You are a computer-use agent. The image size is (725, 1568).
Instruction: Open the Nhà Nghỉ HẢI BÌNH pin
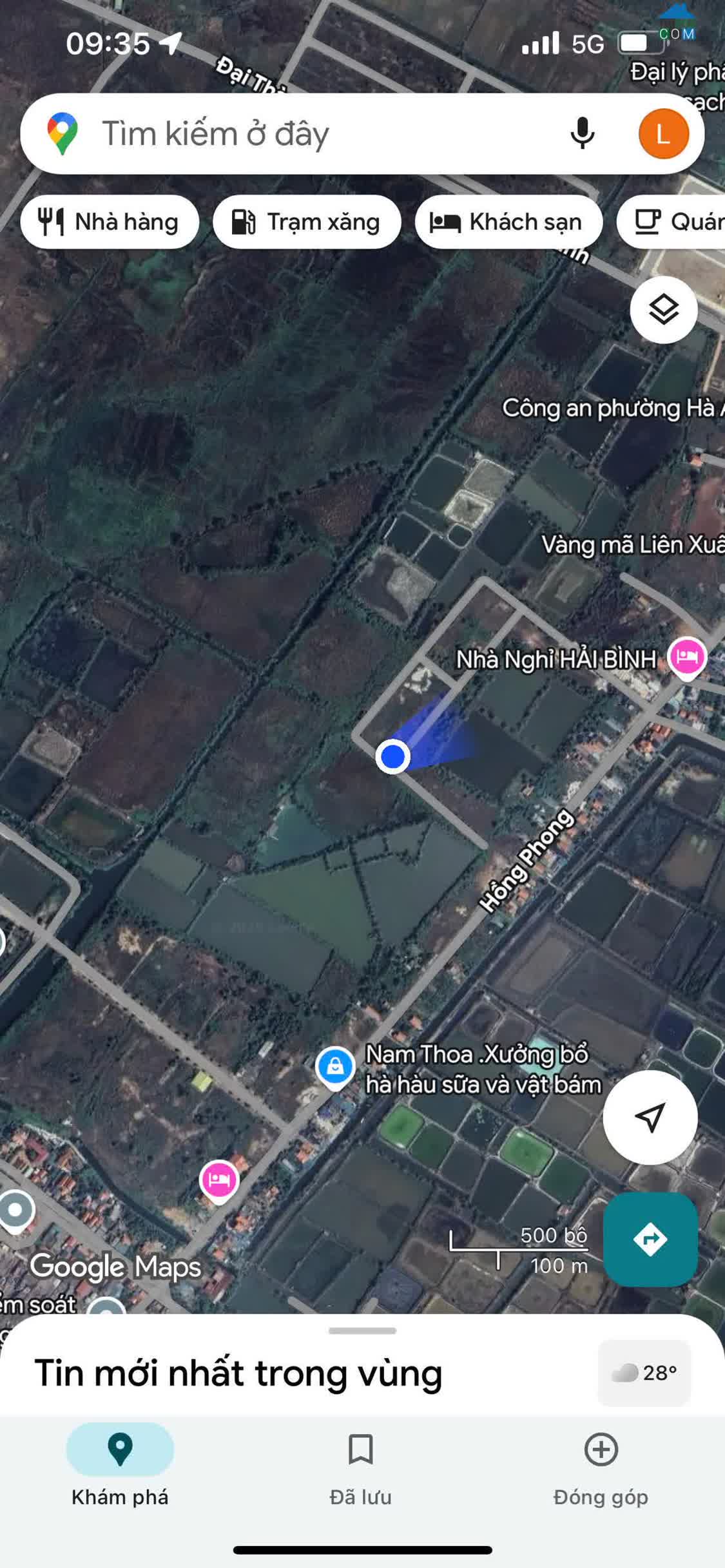coord(687,658)
